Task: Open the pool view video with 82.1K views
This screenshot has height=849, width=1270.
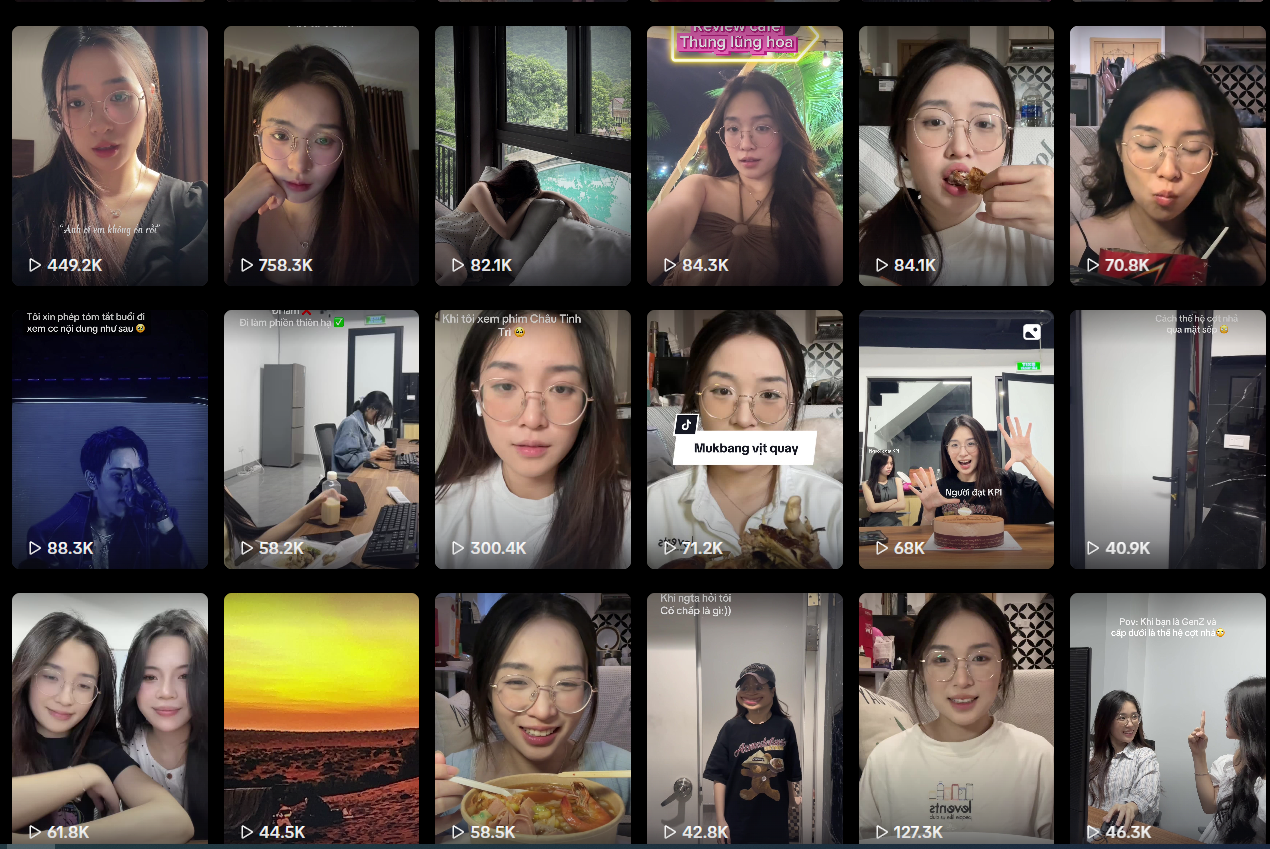Action: pyautogui.click(x=533, y=155)
